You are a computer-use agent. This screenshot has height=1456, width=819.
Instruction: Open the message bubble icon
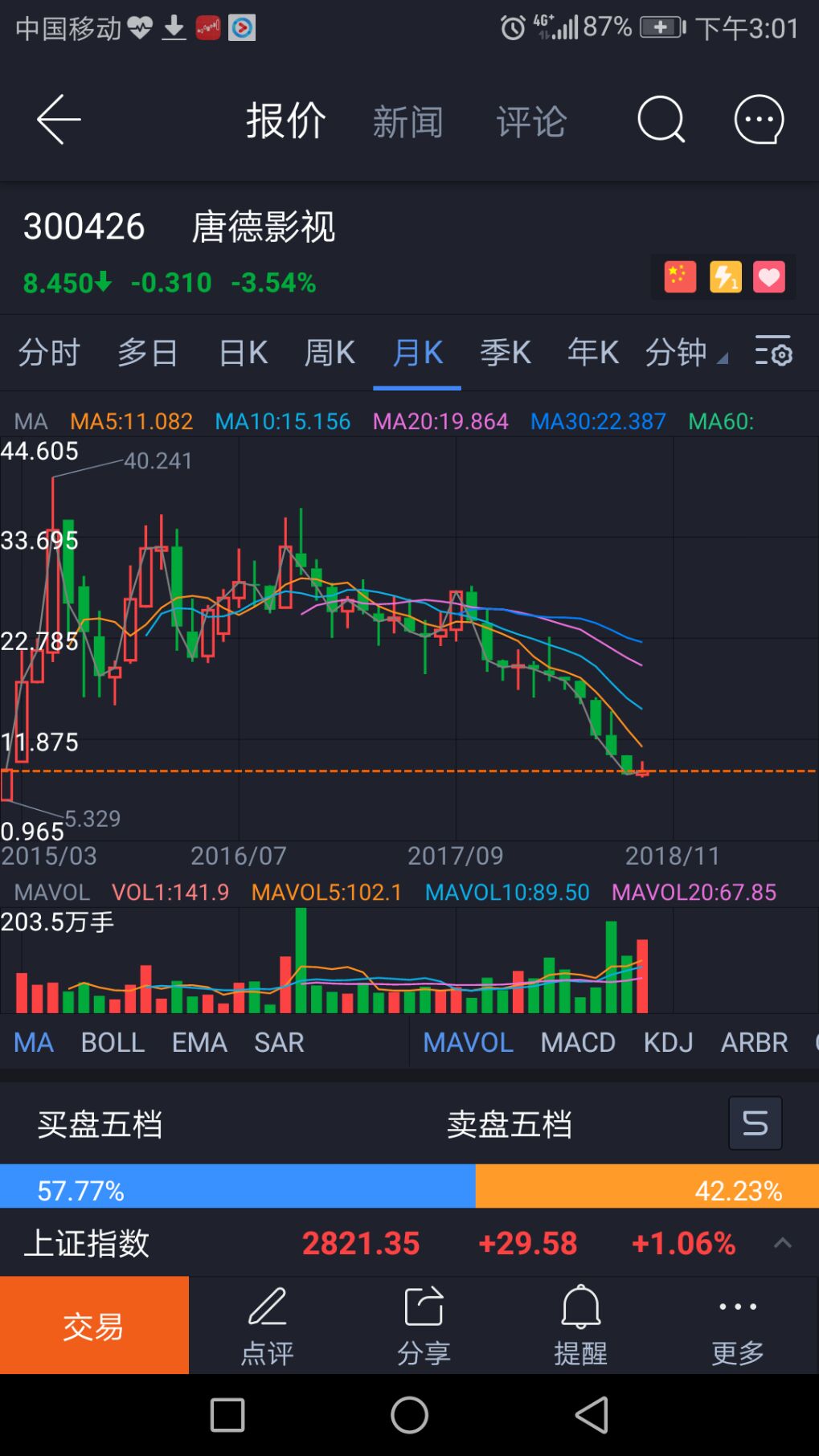[x=759, y=121]
